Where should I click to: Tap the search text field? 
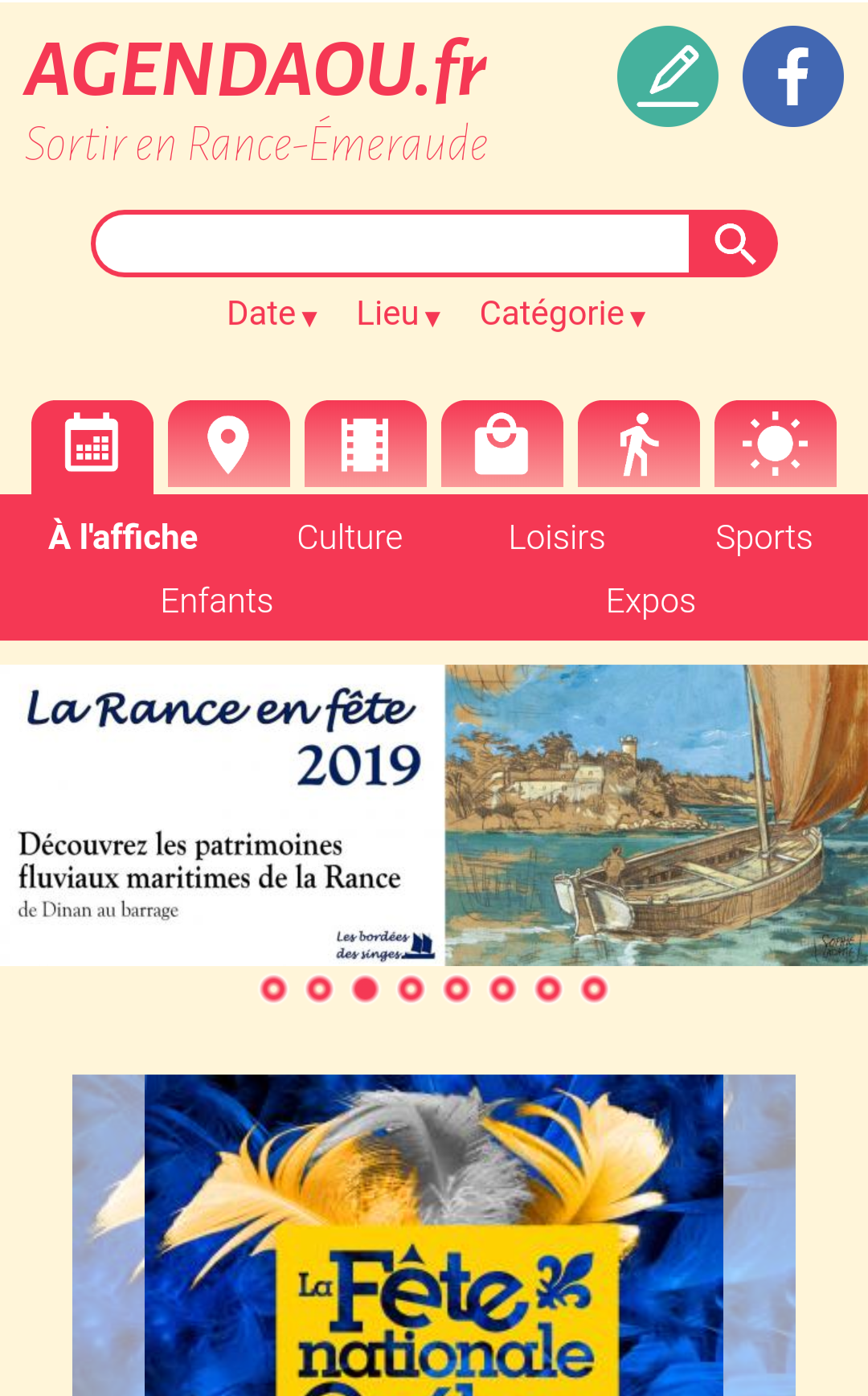tap(393, 244)
